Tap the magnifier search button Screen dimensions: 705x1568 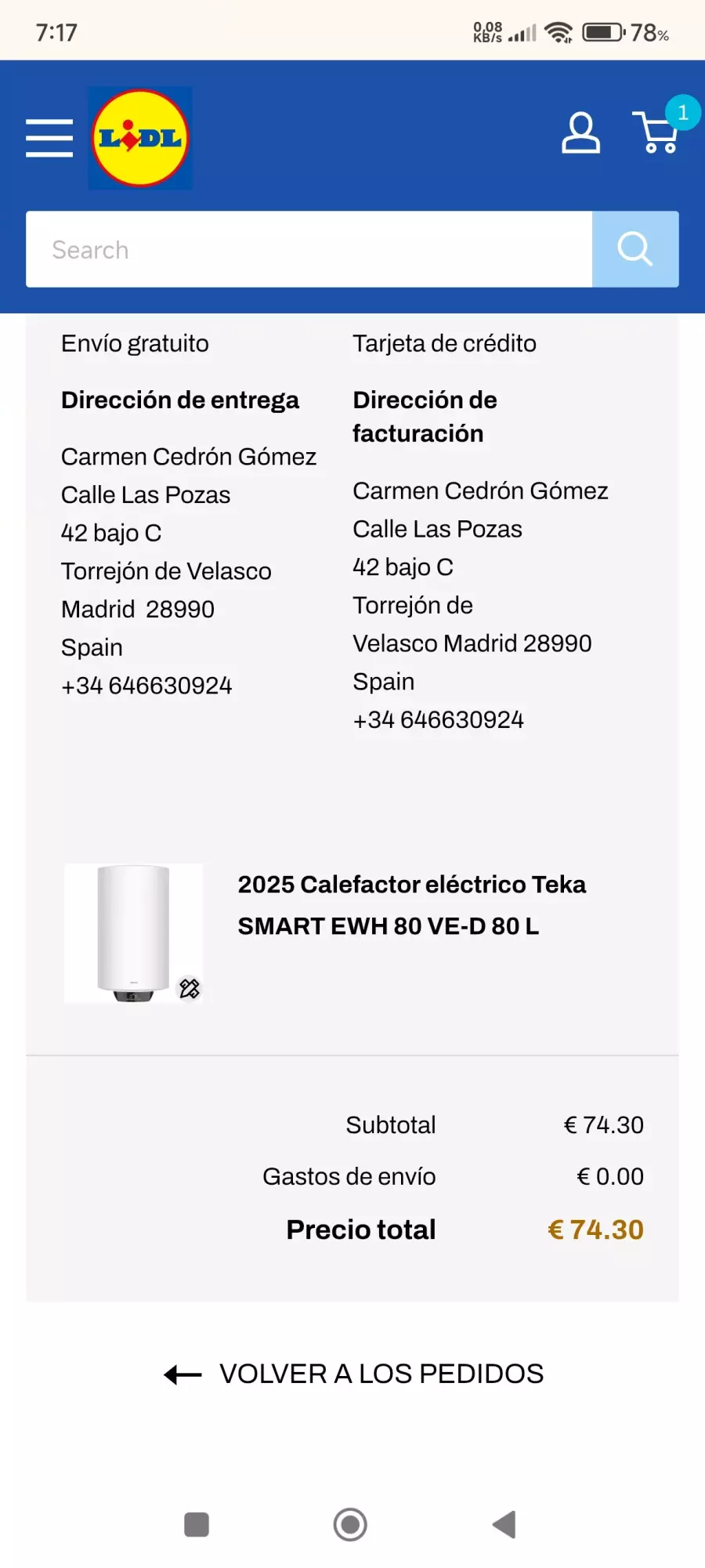point(634,249)
